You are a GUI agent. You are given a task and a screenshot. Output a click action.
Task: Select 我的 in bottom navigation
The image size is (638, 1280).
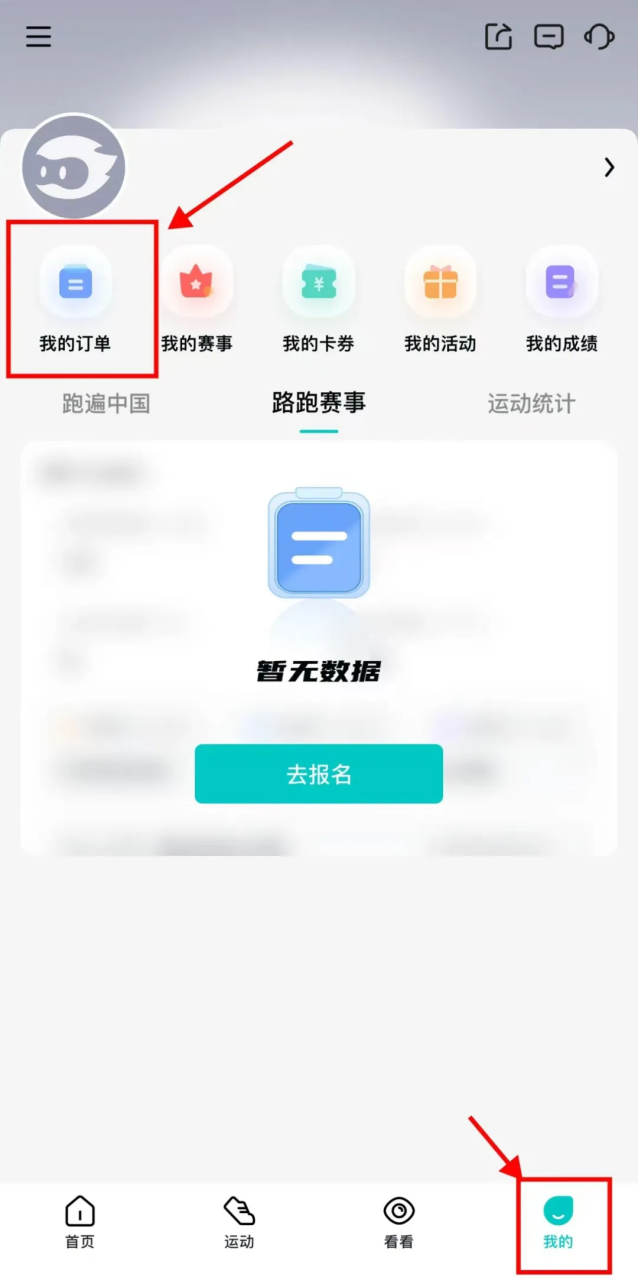(558, 1222)
